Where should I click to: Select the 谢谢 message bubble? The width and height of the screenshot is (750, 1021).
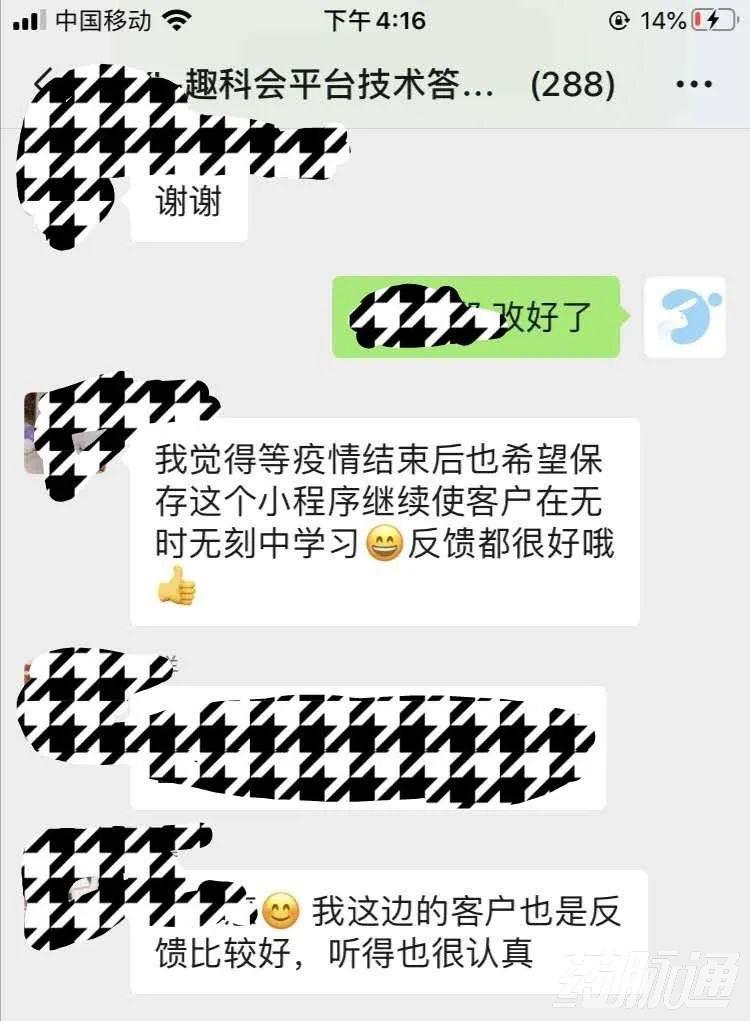pyautogui.click(x=190, y=200)
